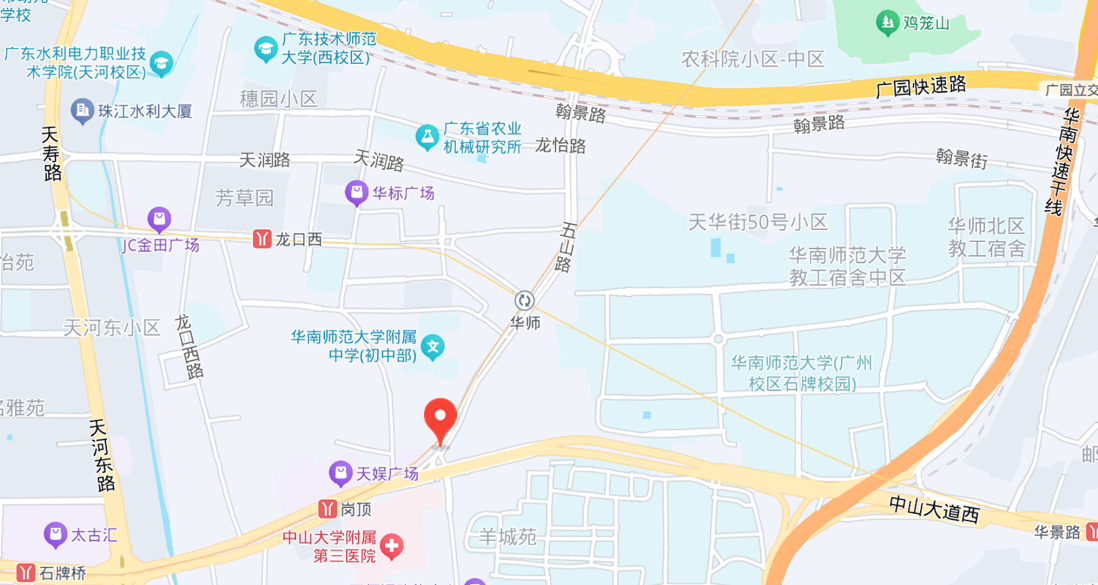Tap the red location pin marker
This screenshot has height=585, width=1098.
point(440,417)
